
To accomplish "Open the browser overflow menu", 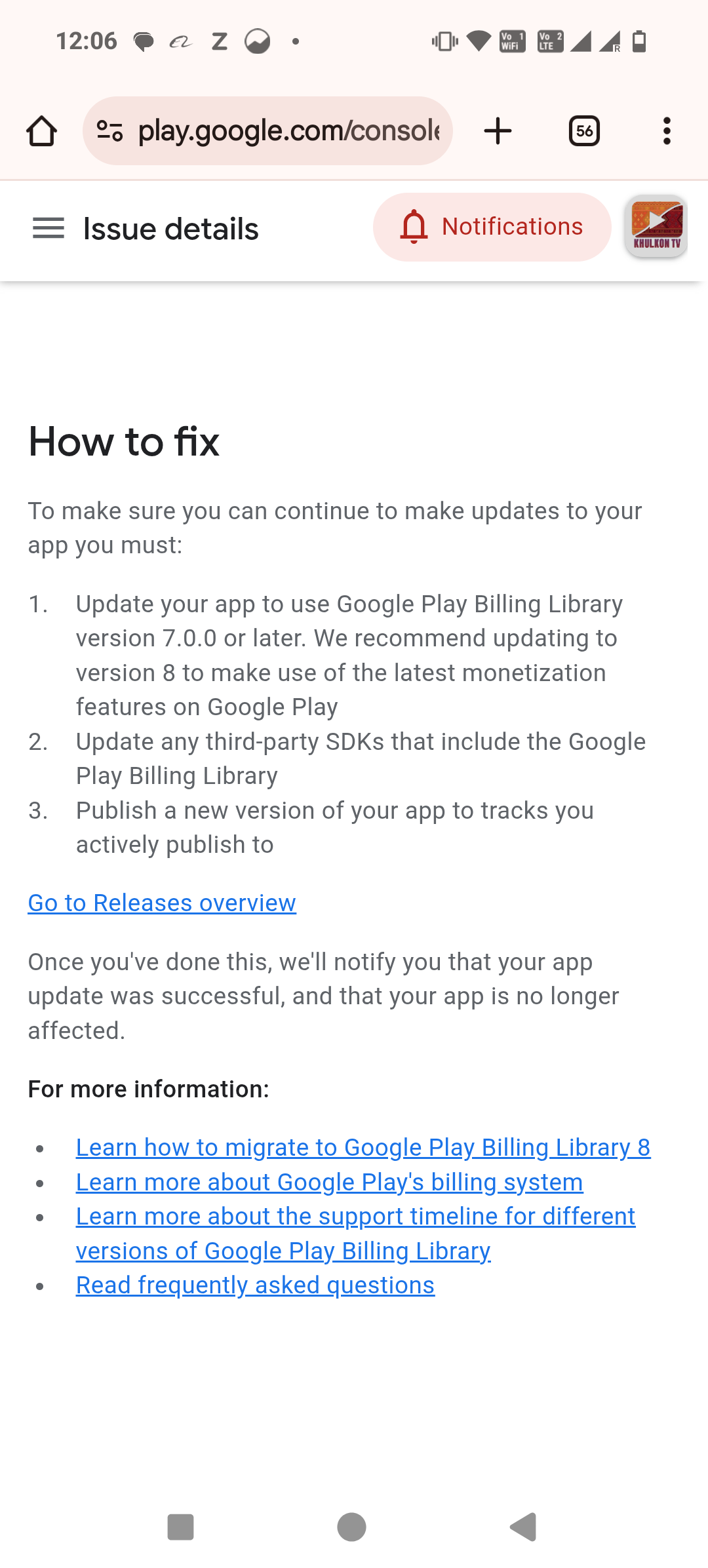I will click(667, 131).
